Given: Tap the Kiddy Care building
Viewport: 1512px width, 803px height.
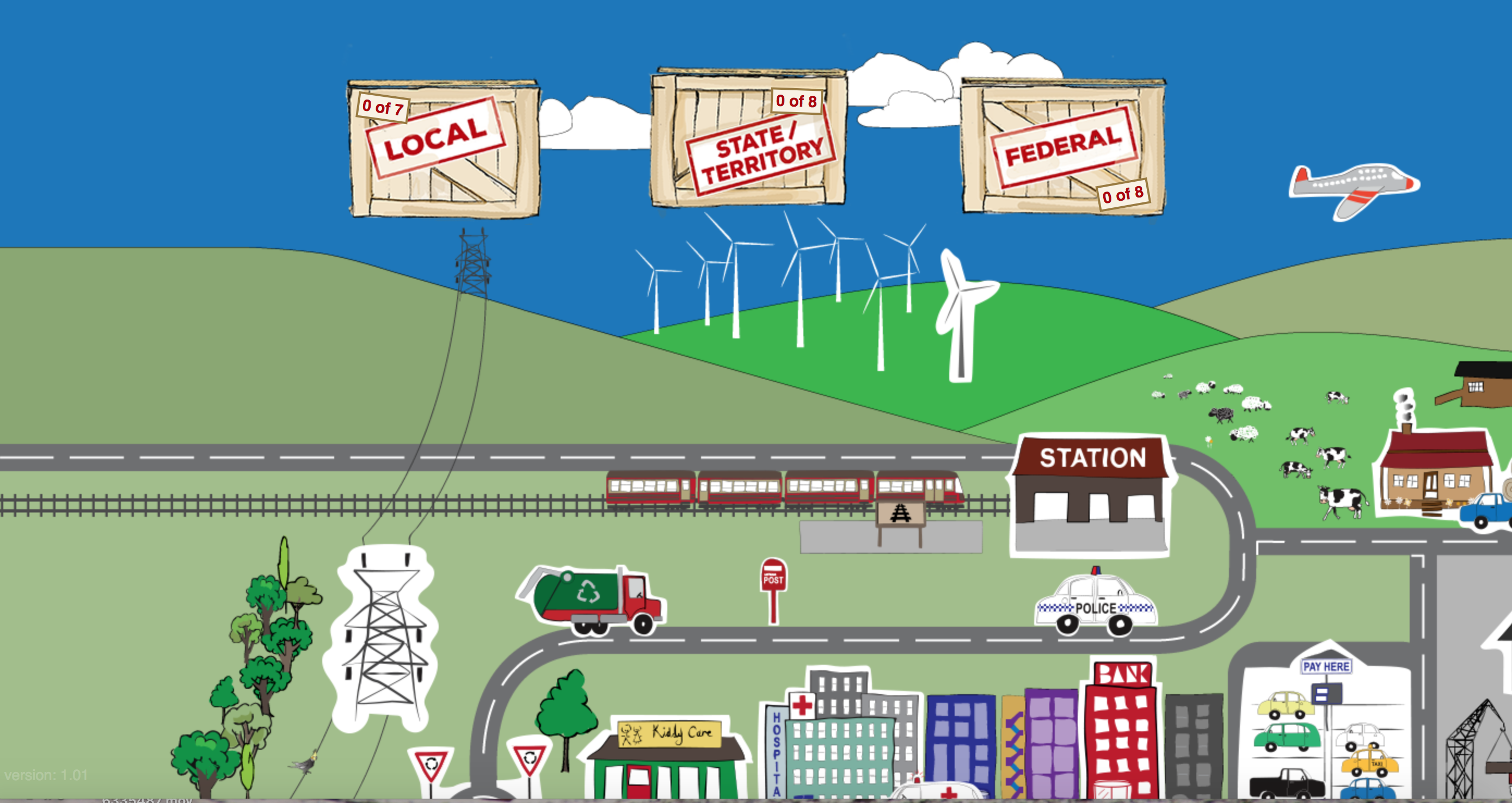Looking at the screenshot, I should click(667, 759).
